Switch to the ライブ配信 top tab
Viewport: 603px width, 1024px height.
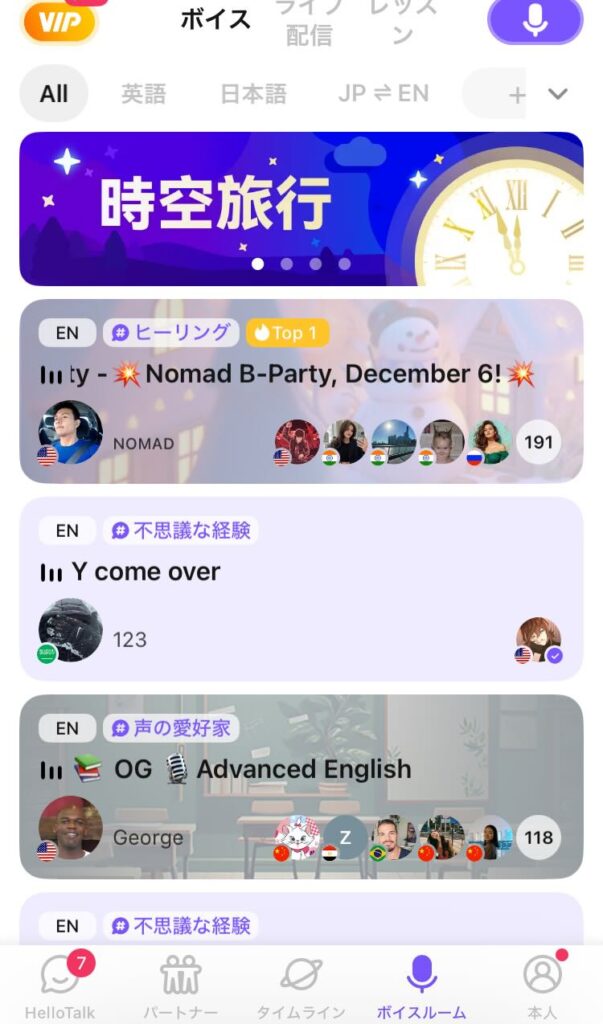click(308, 22)
